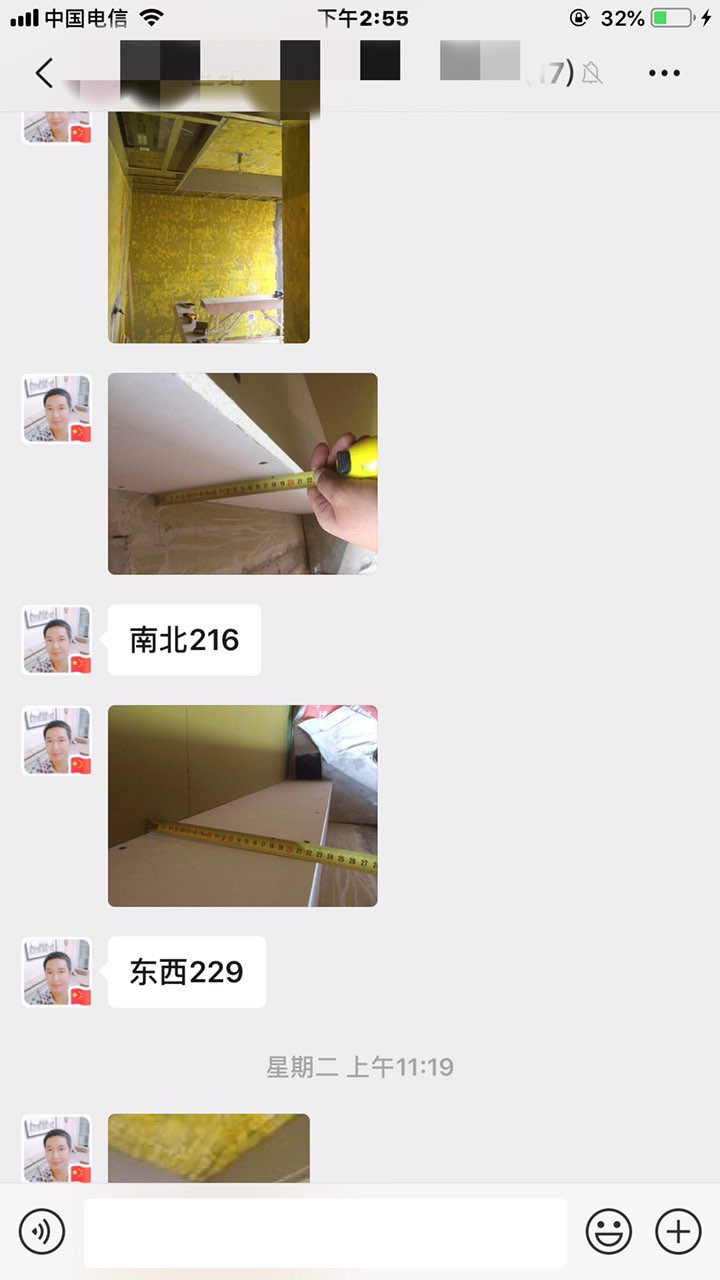View the yellow insulated room photo
Image resolution: width=720 pixels, height=1280 pixels.
[209, 227]
